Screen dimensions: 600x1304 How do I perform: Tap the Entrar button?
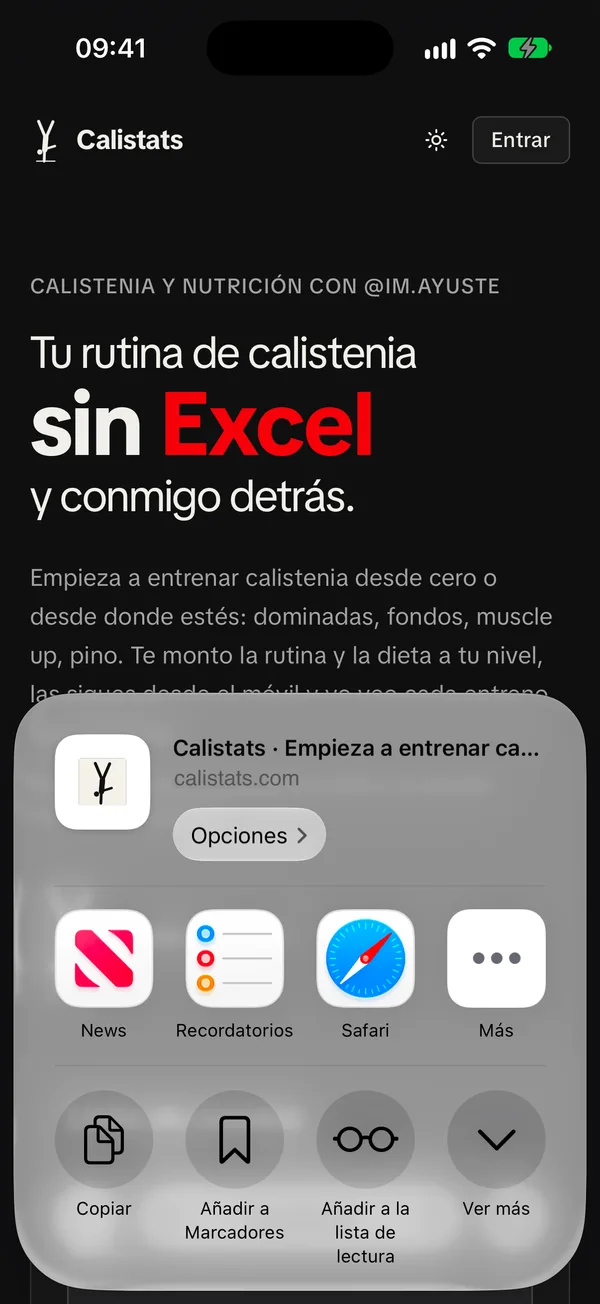[x=521, y=140]
